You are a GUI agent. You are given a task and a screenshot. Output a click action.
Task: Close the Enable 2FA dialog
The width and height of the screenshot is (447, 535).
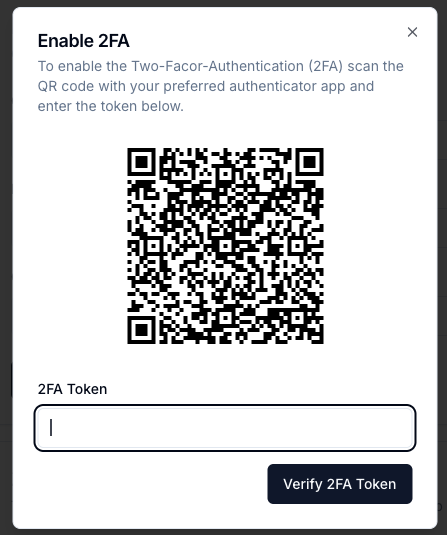[x=412, y=32]
